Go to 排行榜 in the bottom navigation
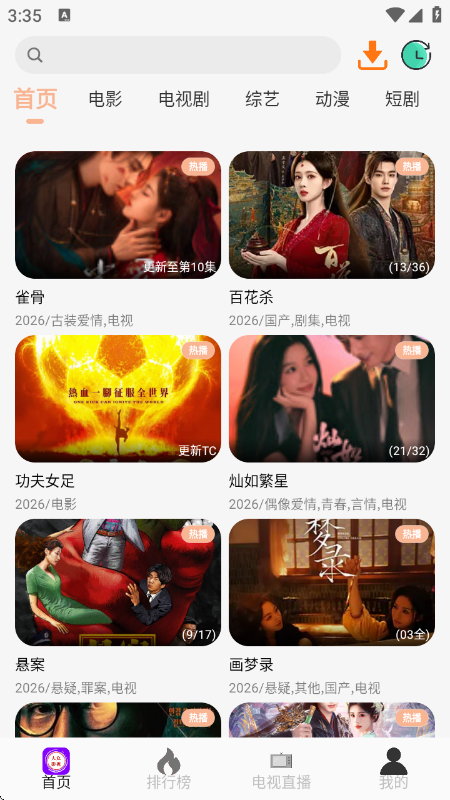This screenshot has width=450, height=800. click(x=169, y=769)
